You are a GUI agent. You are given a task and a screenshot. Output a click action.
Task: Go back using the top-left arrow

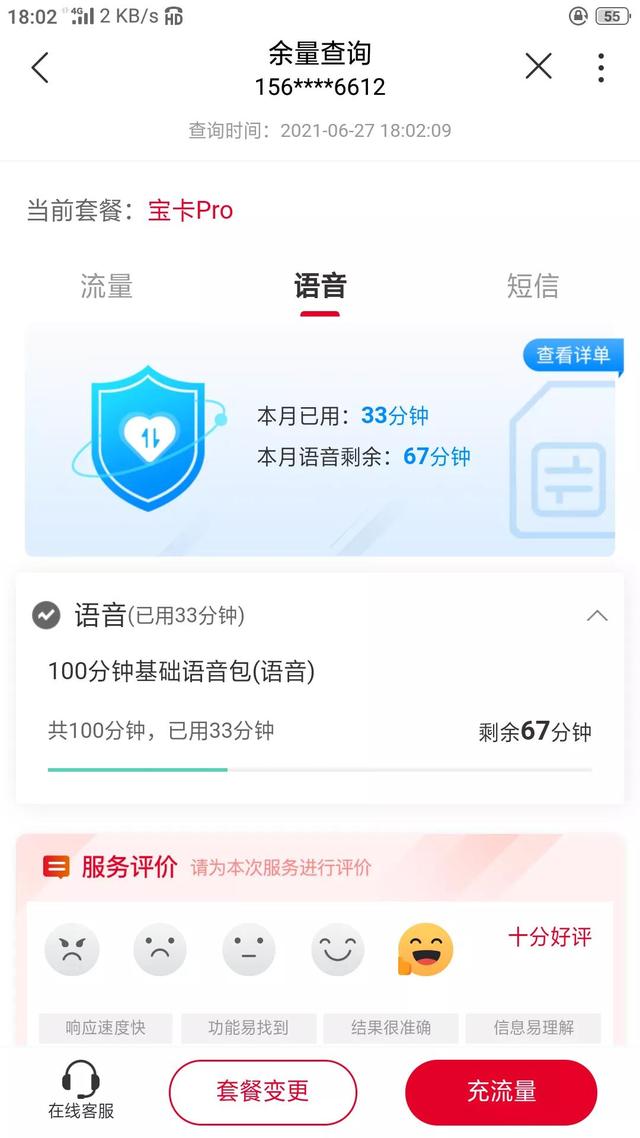point(40,68)
